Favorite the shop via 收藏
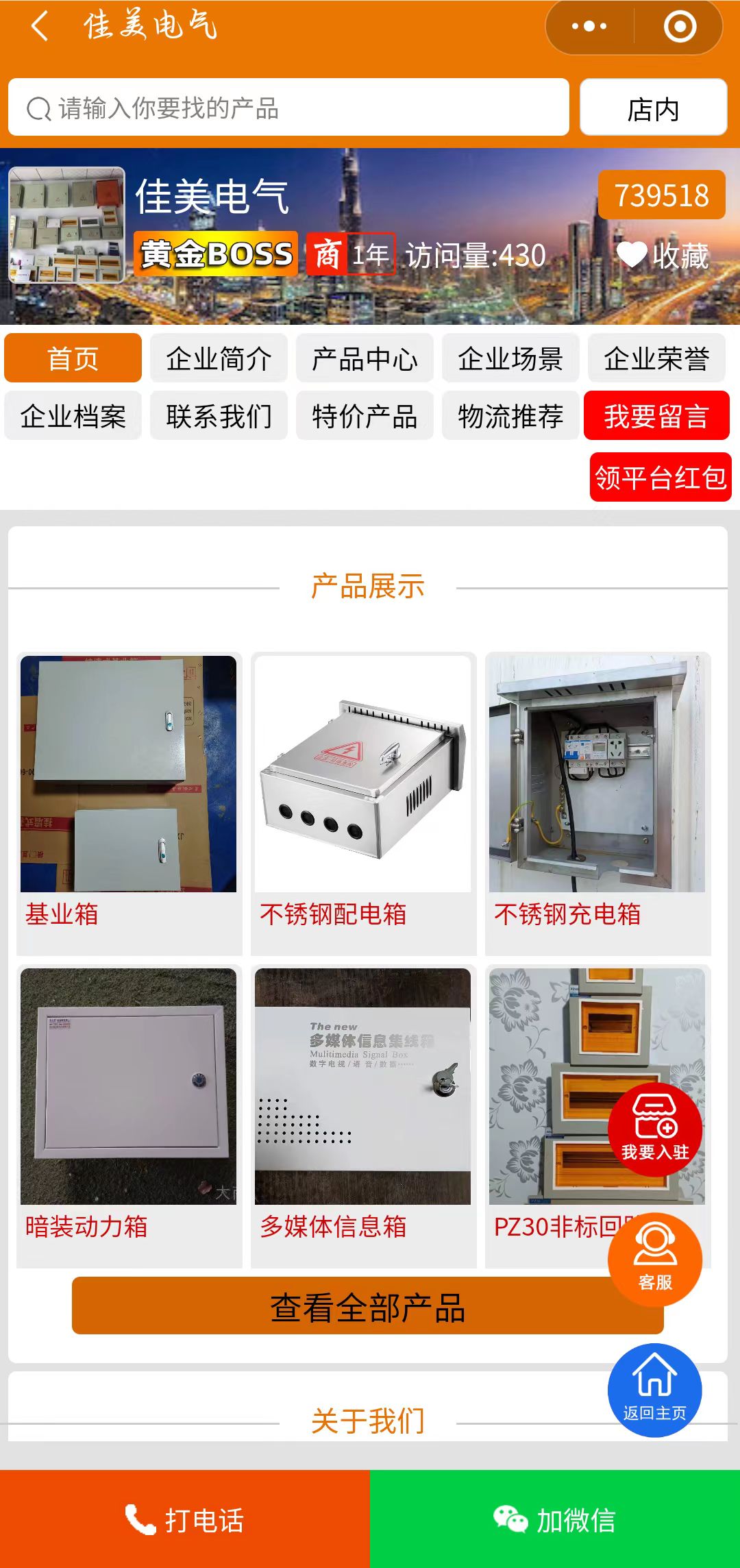The width and height of the screenshot is (740, 1568). point(663,256)
